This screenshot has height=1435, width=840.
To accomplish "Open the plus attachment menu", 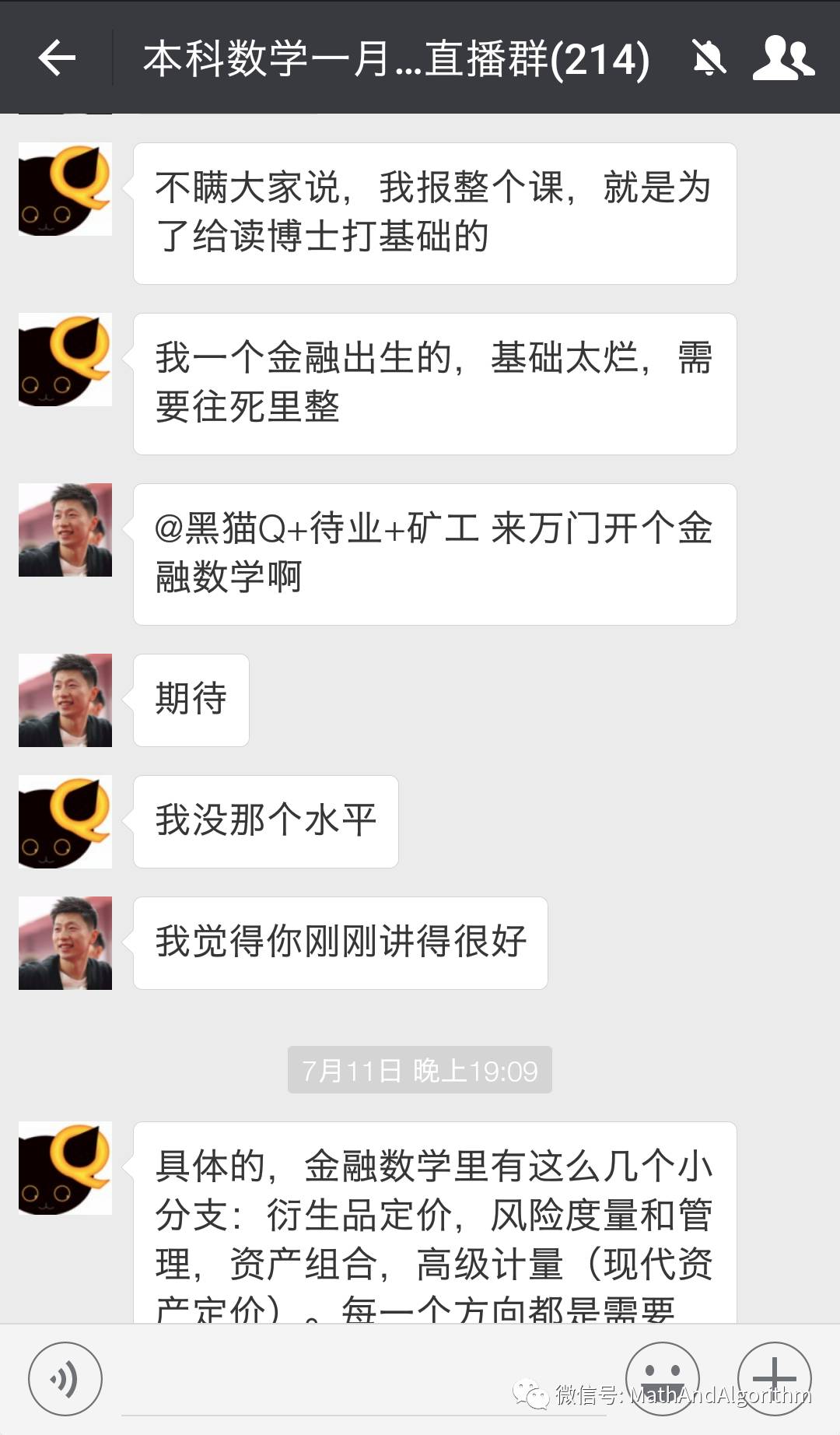I will point(774,1379).
